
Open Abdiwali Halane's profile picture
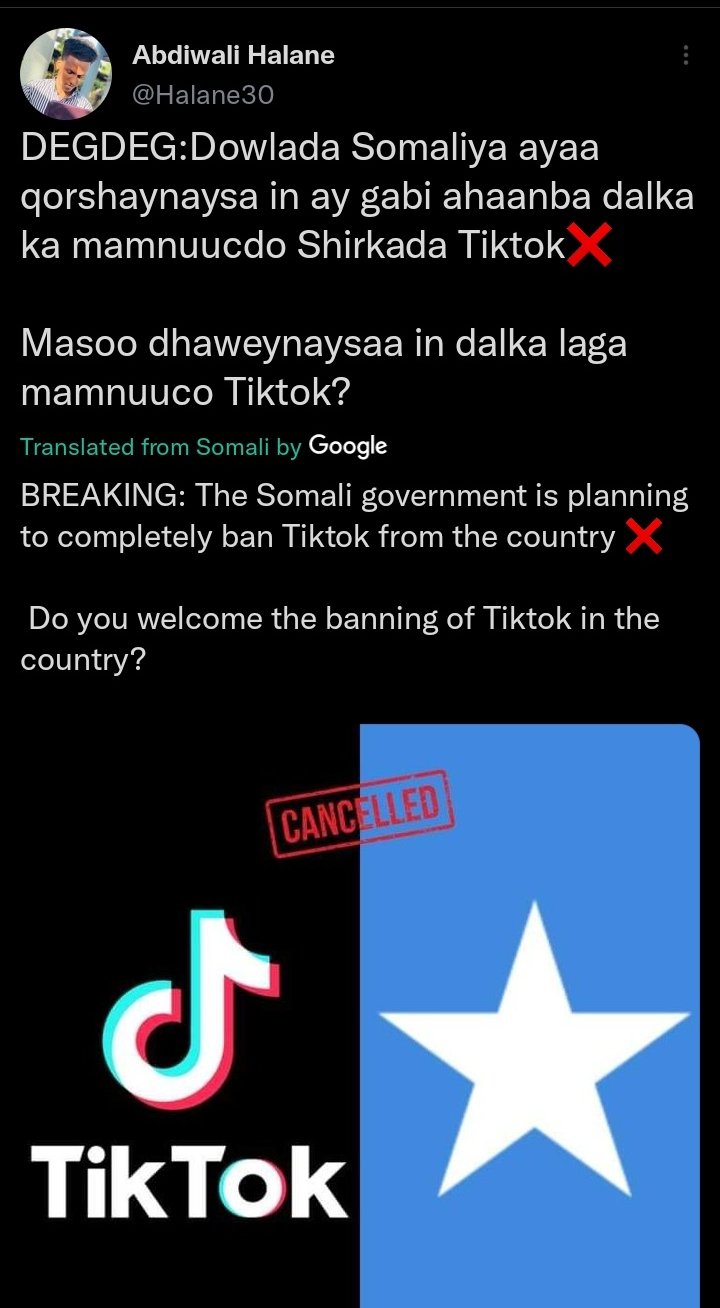(x=66, y=74)
